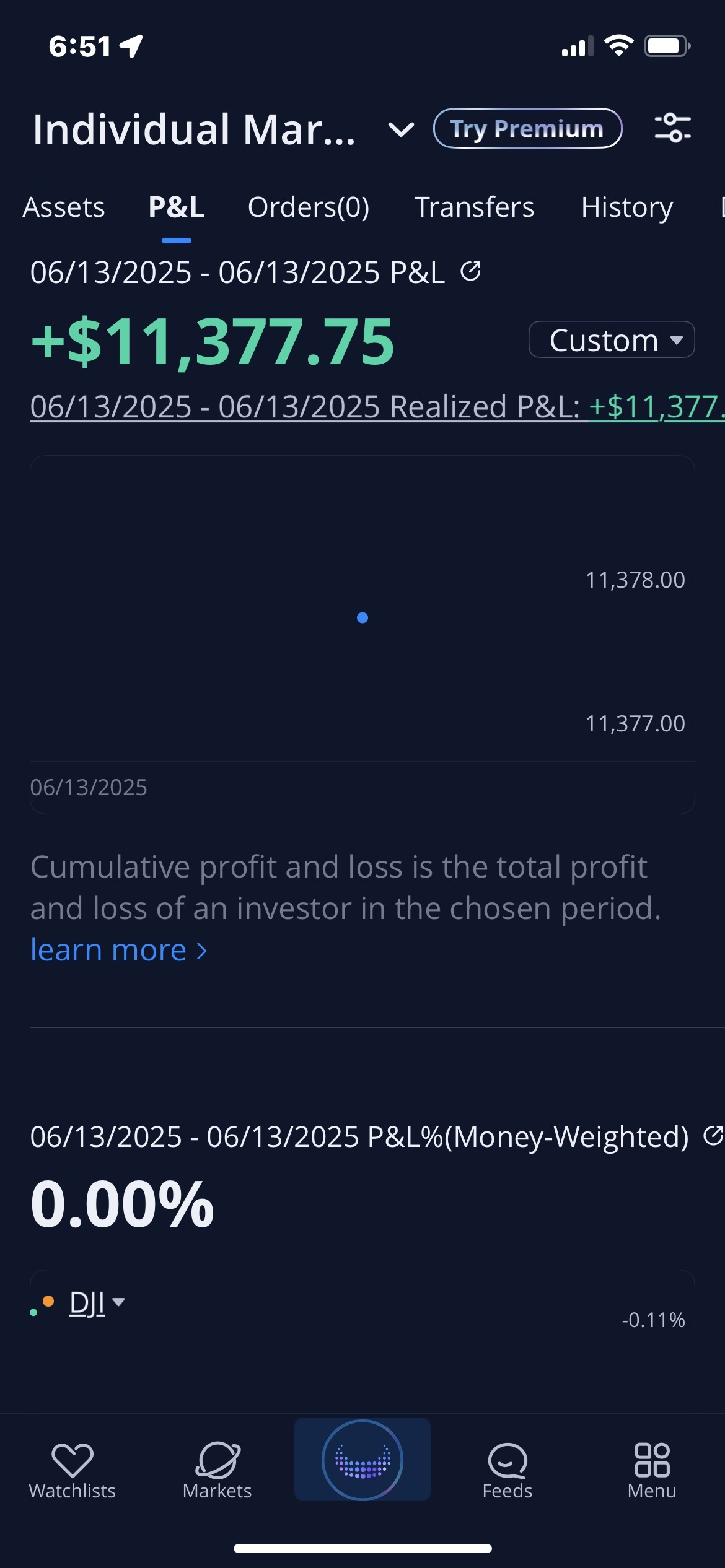View the History tab
725x1568 pixels.
(x=627, y=207)
